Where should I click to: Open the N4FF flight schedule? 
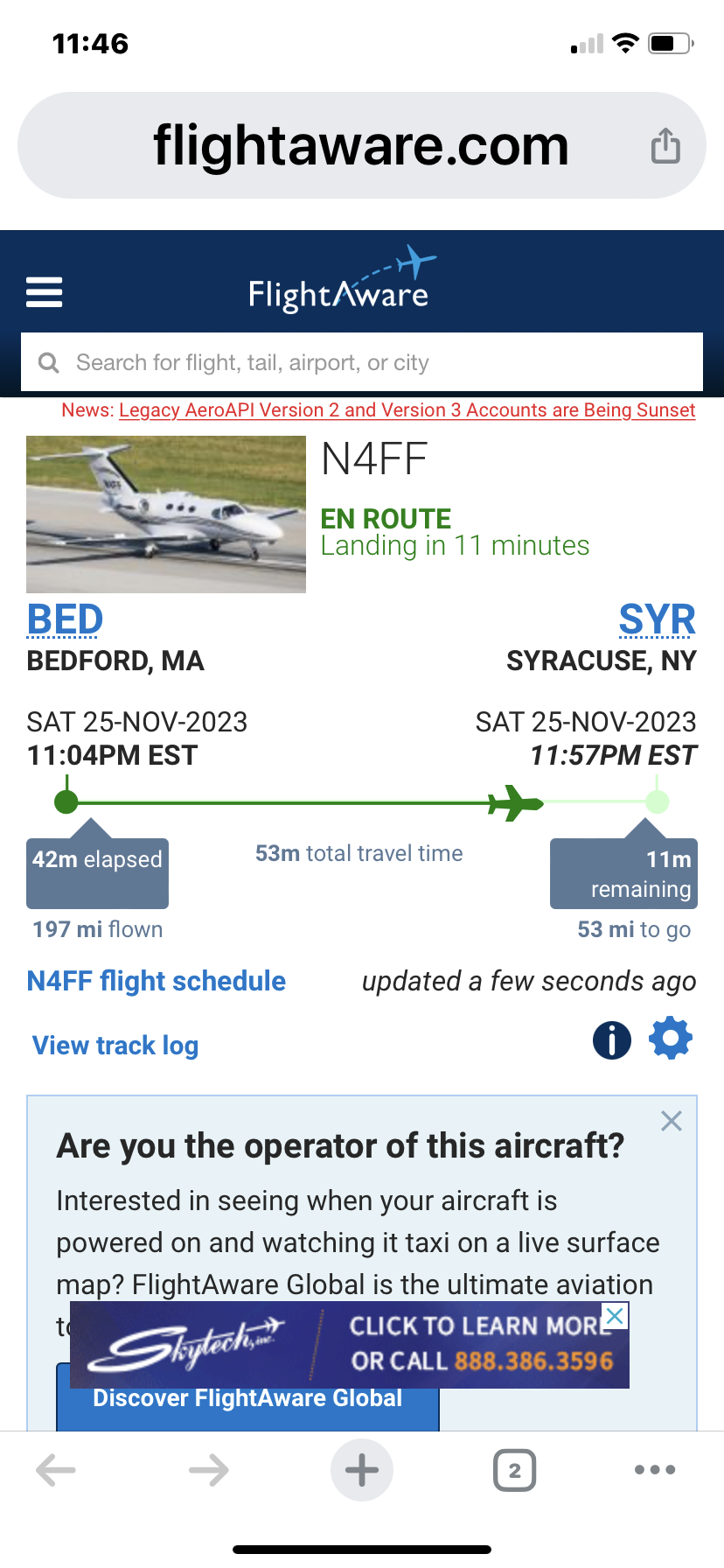(x=157, y=981)
